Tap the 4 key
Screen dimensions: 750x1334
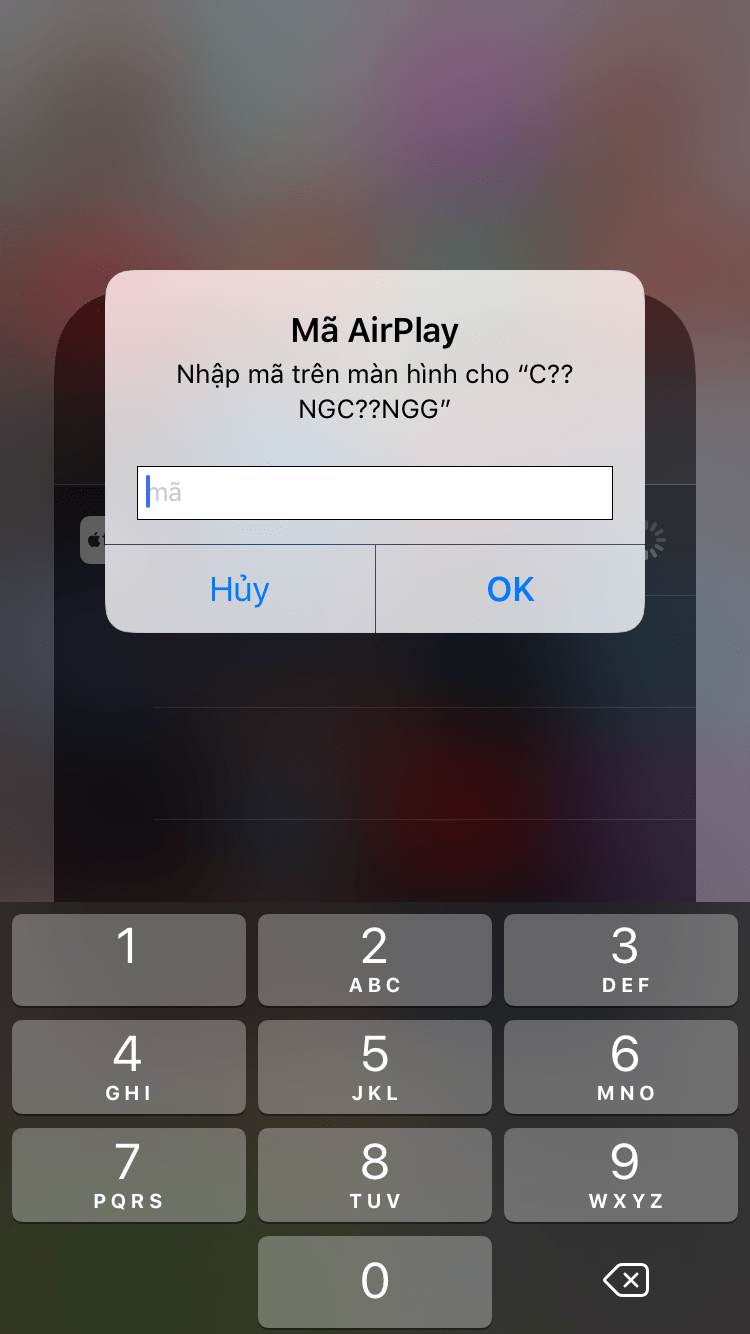[x=128, y=1067]
